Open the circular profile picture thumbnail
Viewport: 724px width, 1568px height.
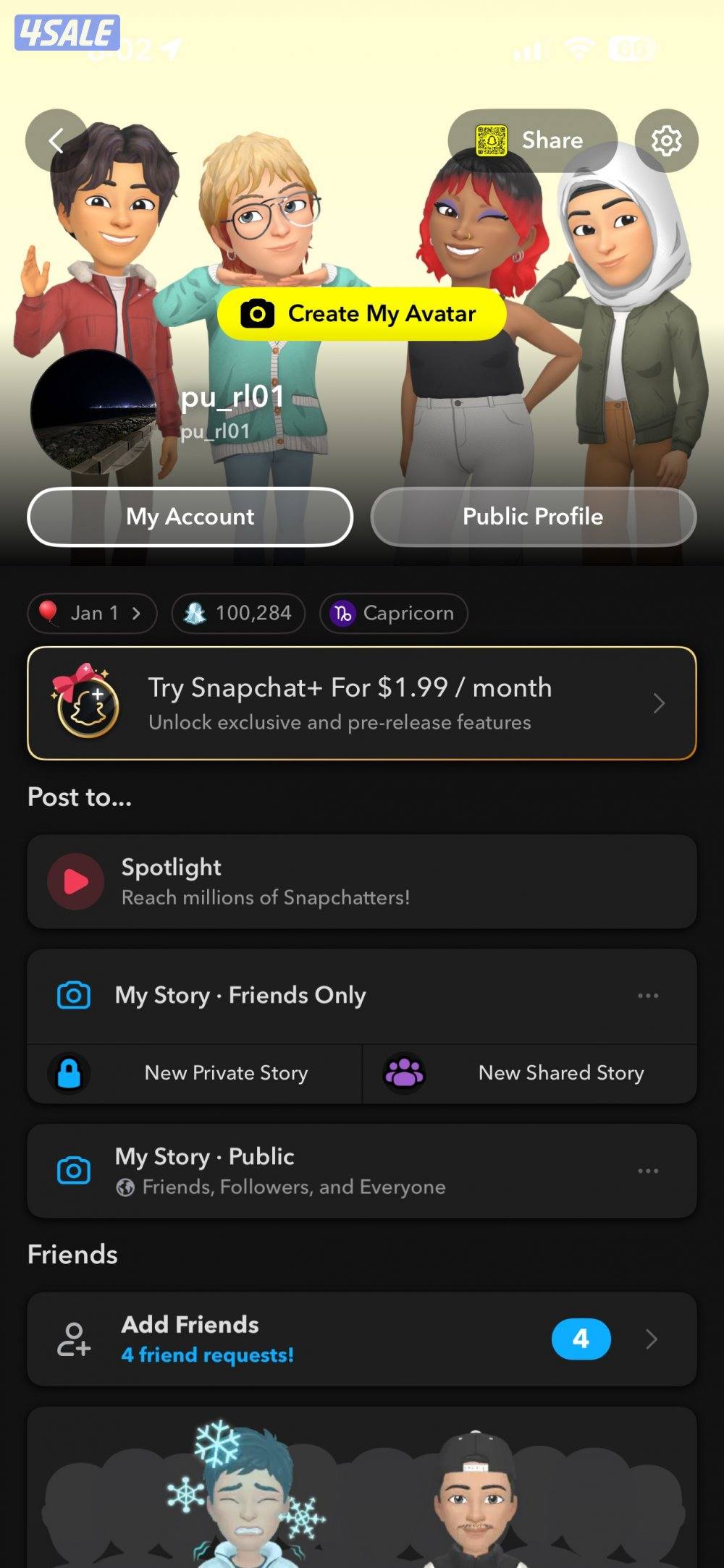coord(94,412)
